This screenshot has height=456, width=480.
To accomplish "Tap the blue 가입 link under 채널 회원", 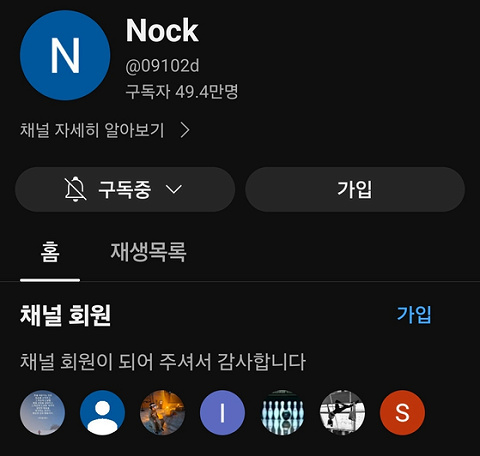I will coord(414,314).
